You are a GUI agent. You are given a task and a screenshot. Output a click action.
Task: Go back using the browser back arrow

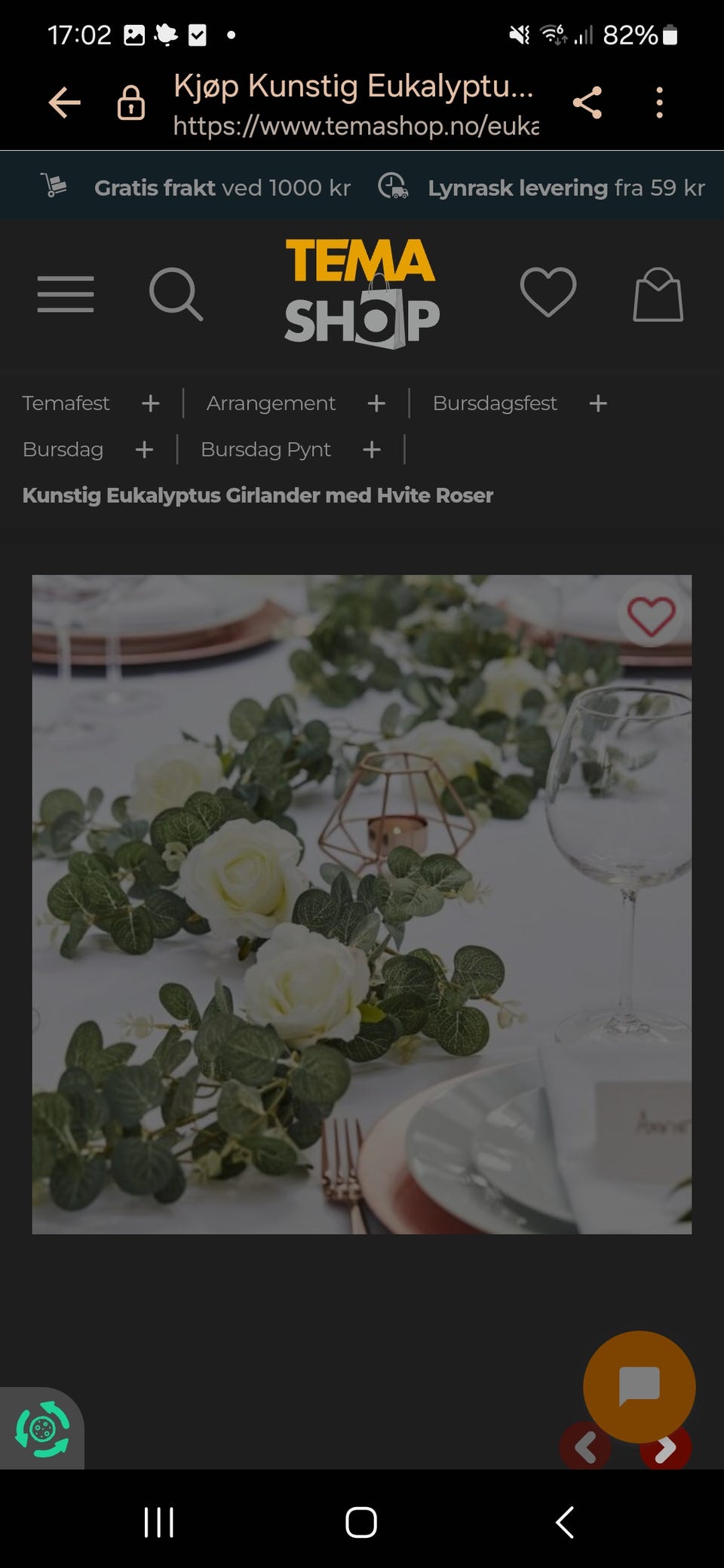click(64, 103)
